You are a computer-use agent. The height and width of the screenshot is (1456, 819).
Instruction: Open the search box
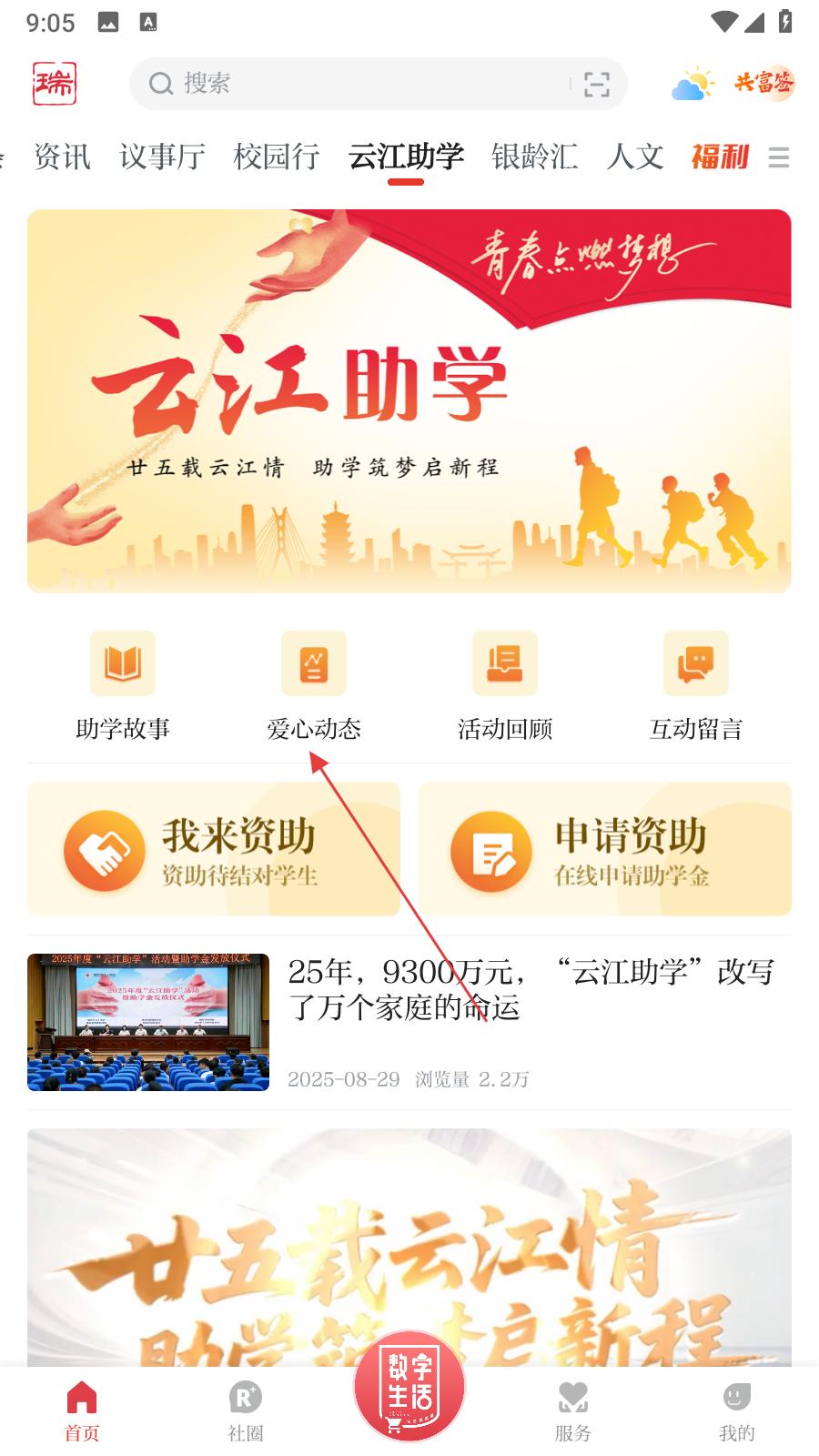click(x=355, y=84)
